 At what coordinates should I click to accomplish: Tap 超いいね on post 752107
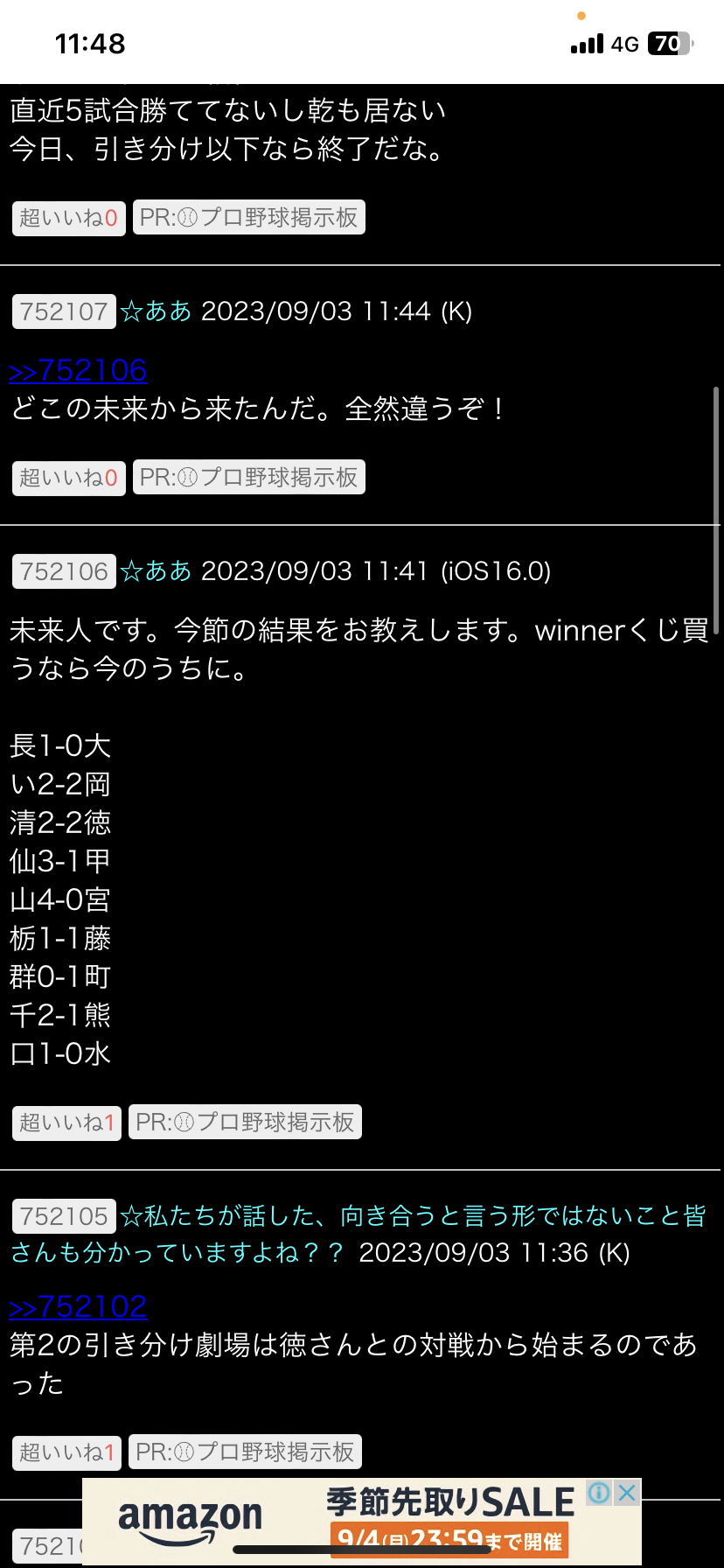point(68,478)
